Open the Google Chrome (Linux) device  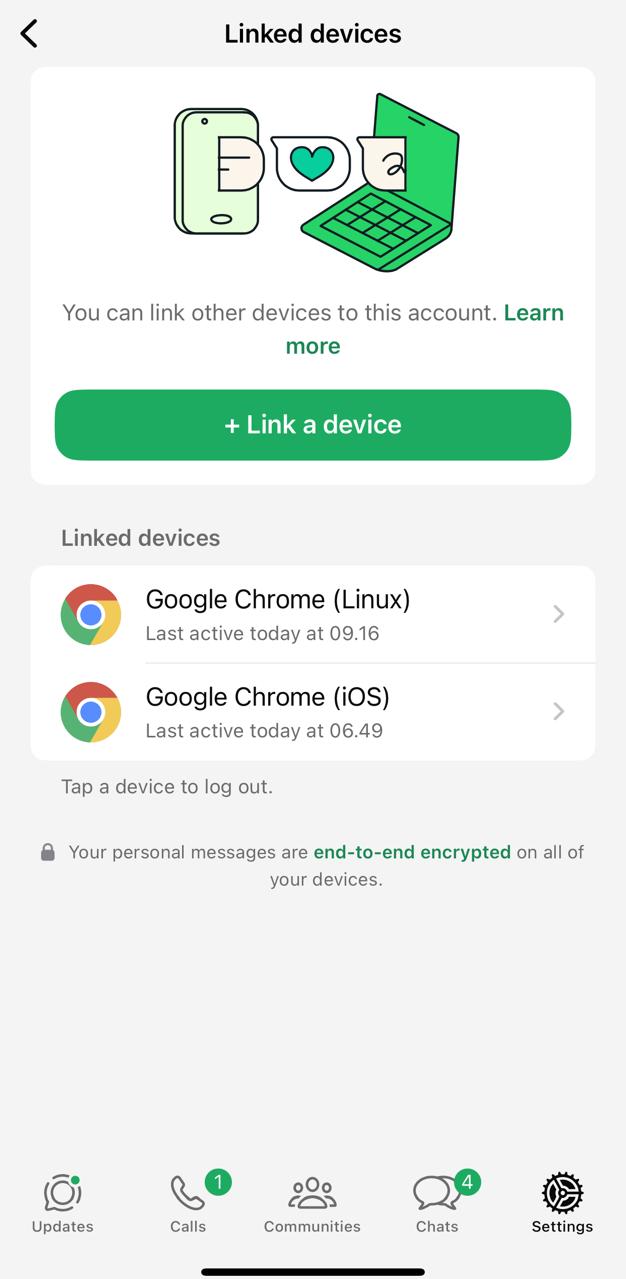click(x=313, y=614)
